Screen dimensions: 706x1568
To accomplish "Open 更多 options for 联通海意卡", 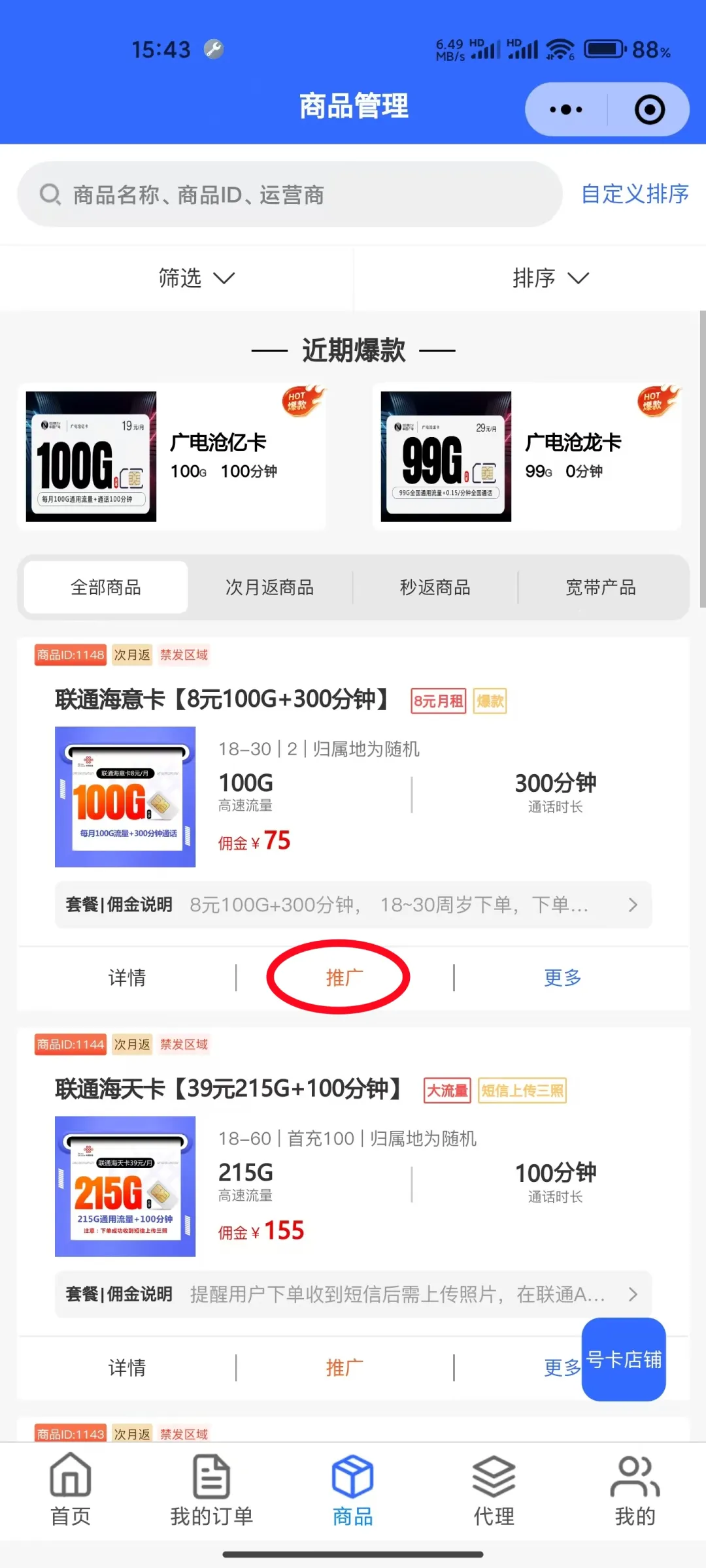I will (x=562, y=978).
